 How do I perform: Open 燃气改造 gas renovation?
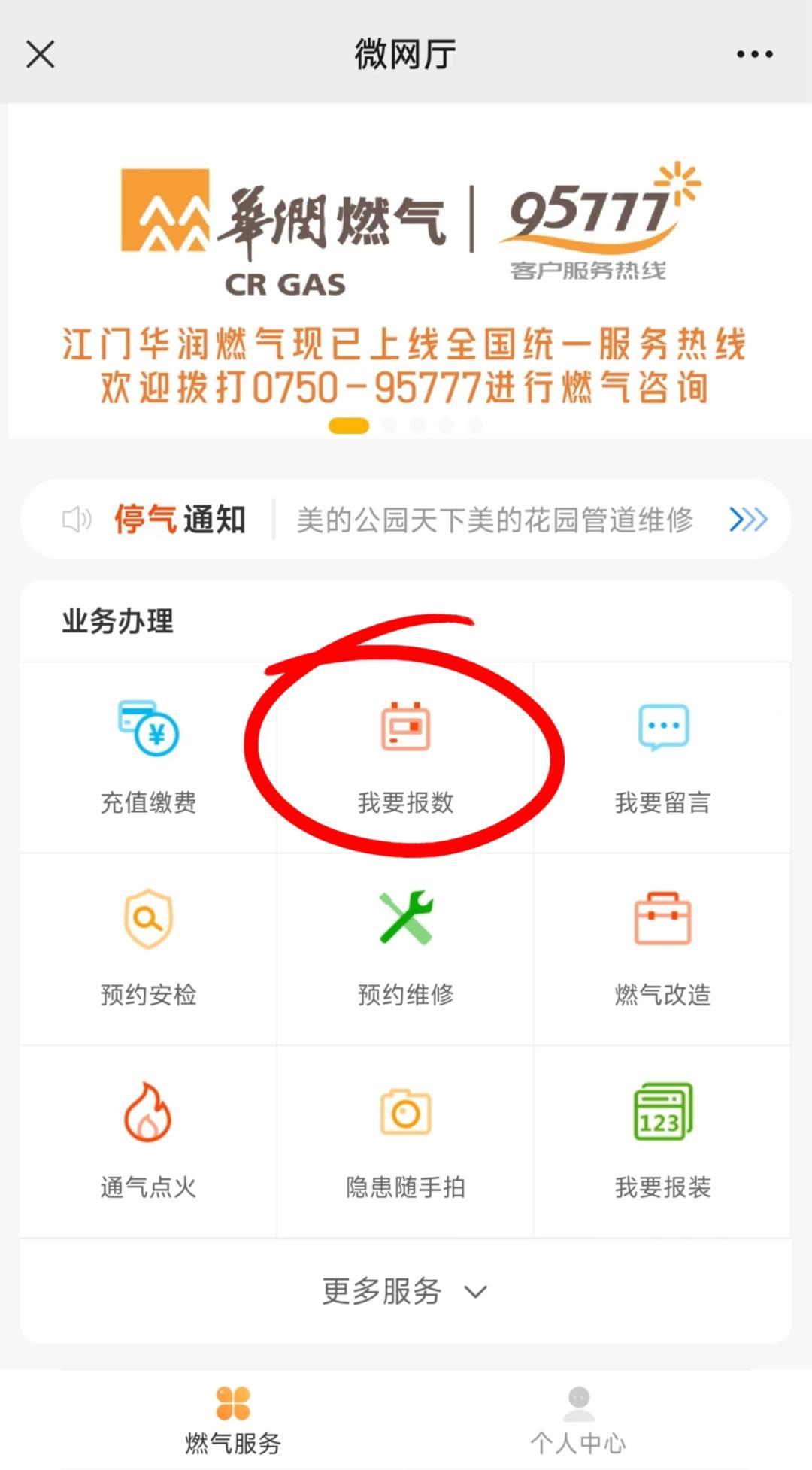662,949
